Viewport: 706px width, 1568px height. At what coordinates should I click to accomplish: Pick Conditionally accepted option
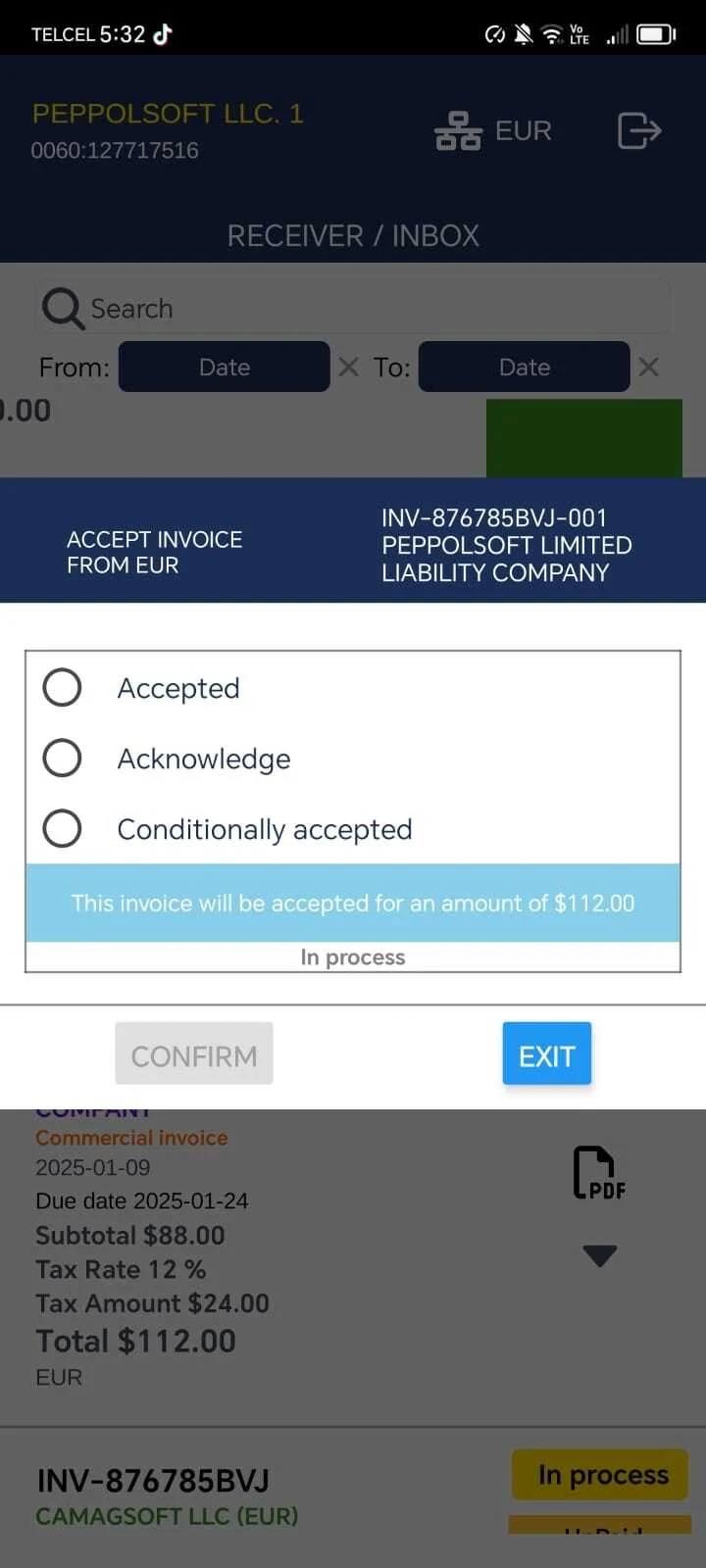[62, 829]
